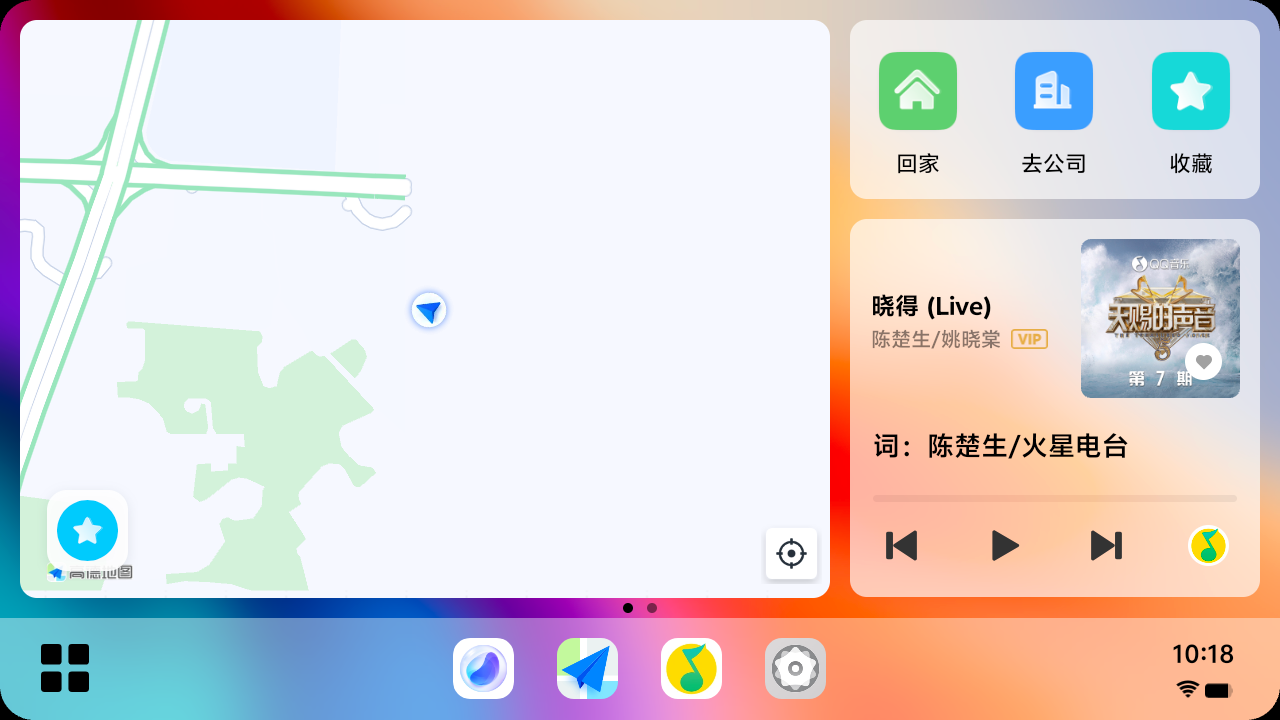The image size is (1280, 720).
Task: Play the current song
Action: (1004, 546)
